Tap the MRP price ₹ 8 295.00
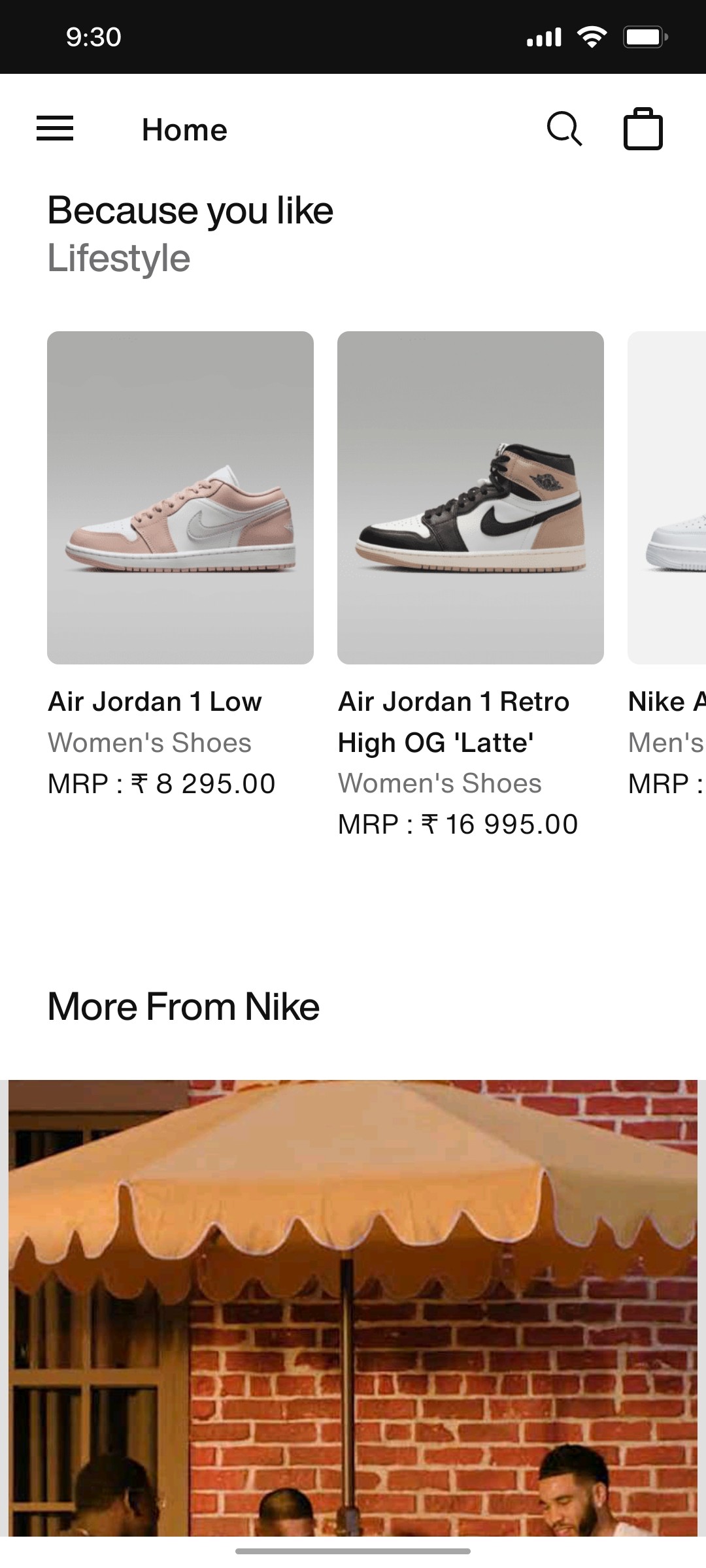Image resolution: width=706 pixels, height=1568 pixels. (162, 784)
